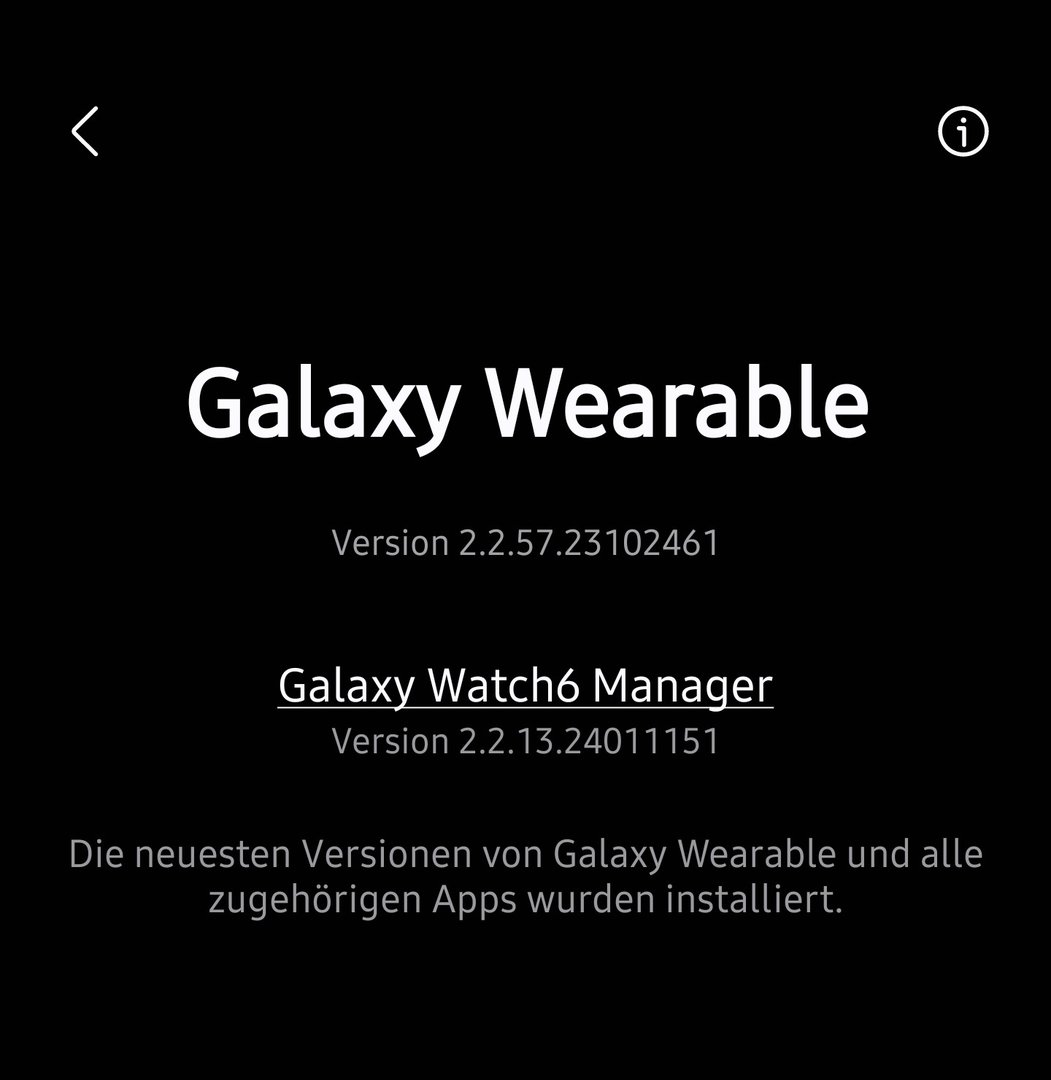This screenshot has width=1051, height=1080.
Task: Open the app info icon
Action: point(963,132)
